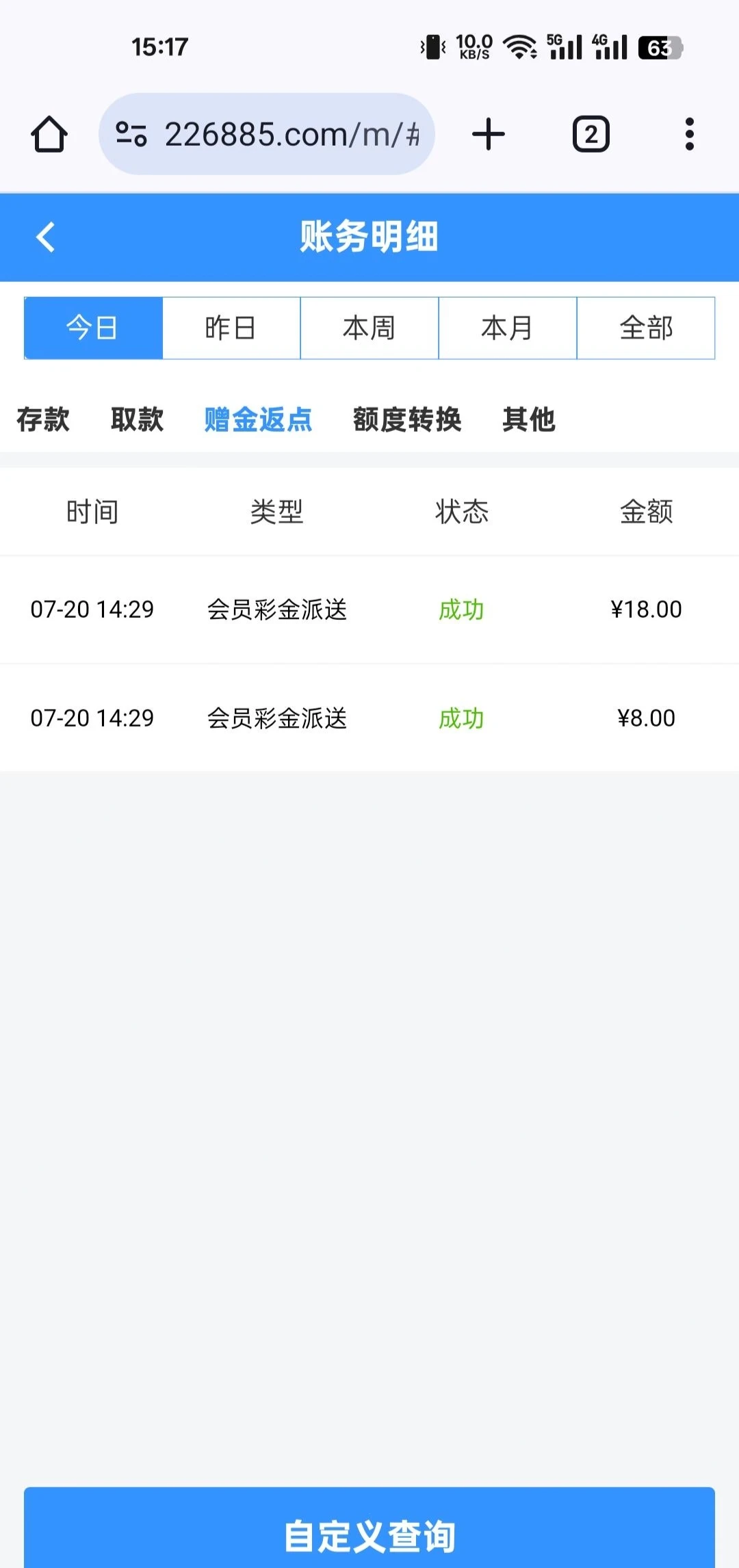Open the browser overflow menu
Viewport: 739px width, 1568px height.
(689, 134)
